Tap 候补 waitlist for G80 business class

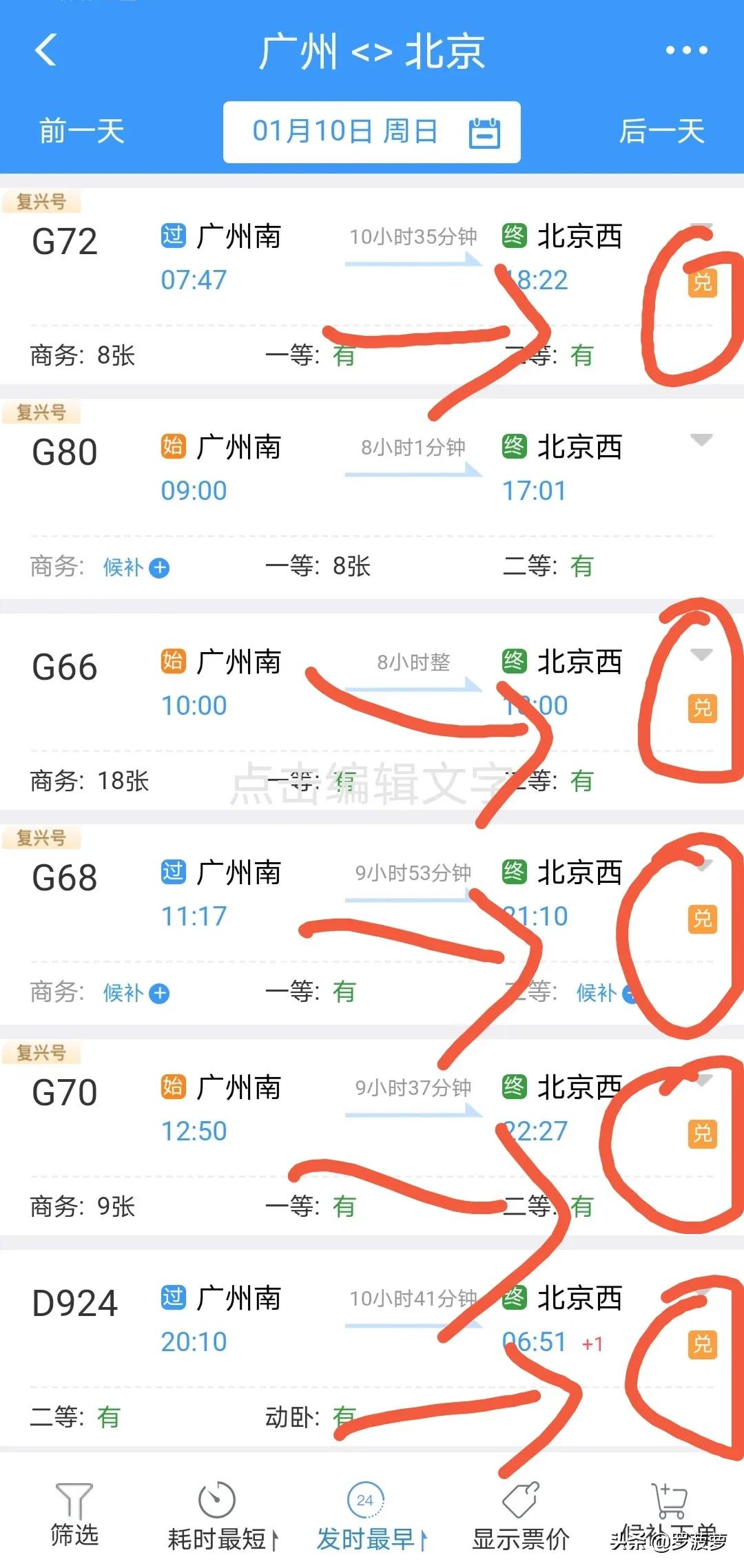136,567
